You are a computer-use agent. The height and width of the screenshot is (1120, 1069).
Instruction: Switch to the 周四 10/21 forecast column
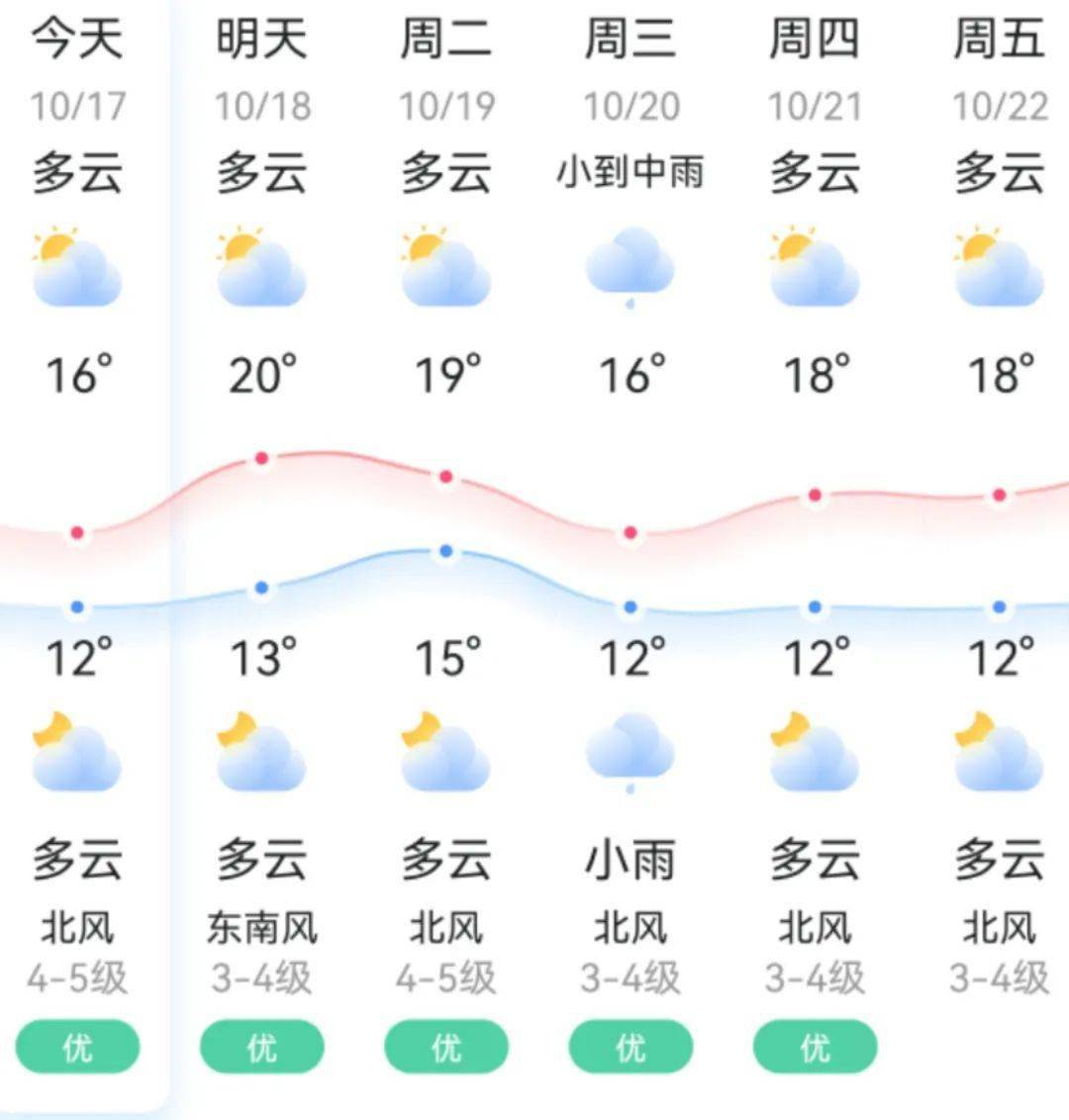pos(815,69)
